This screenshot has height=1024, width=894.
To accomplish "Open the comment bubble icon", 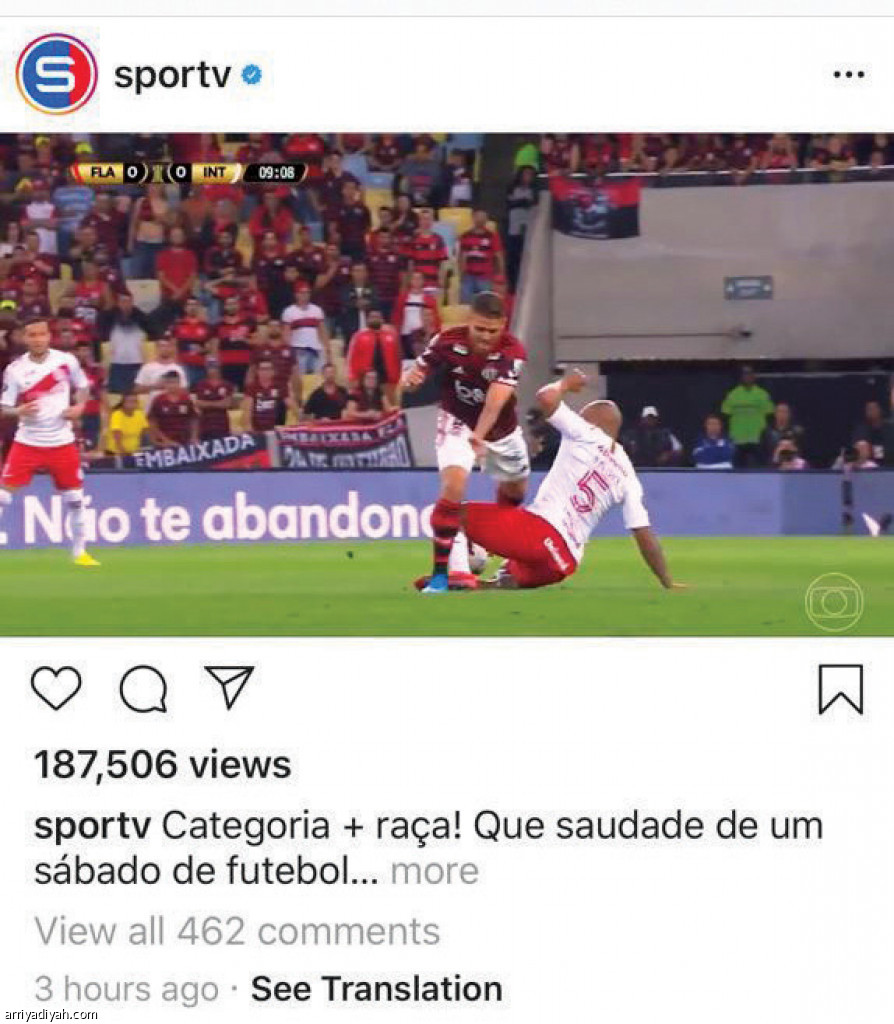I will click(x=143, y=689).
